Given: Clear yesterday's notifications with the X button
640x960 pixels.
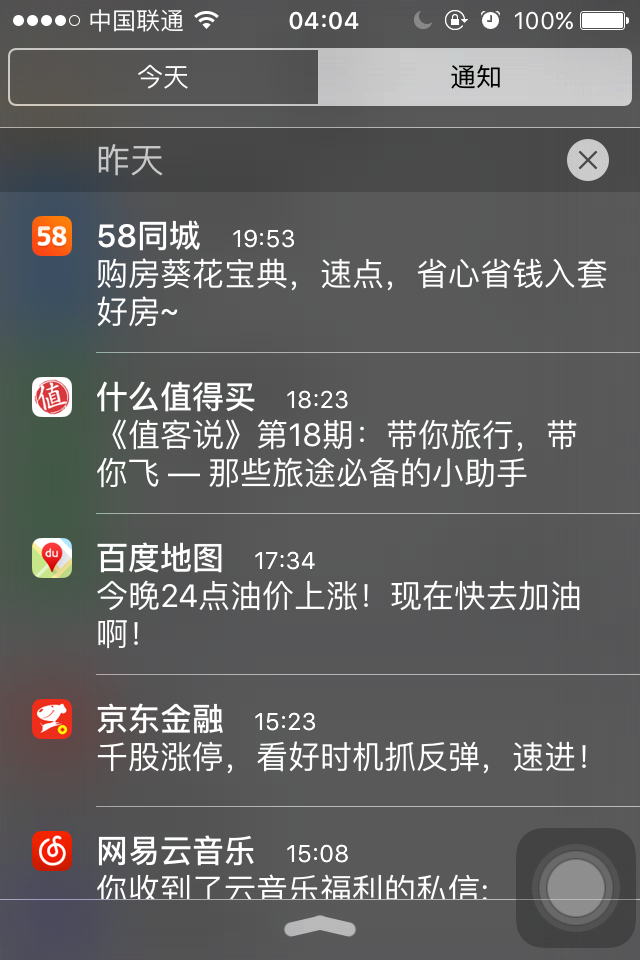Looking at the screenshot, I should tap(587, 160).
